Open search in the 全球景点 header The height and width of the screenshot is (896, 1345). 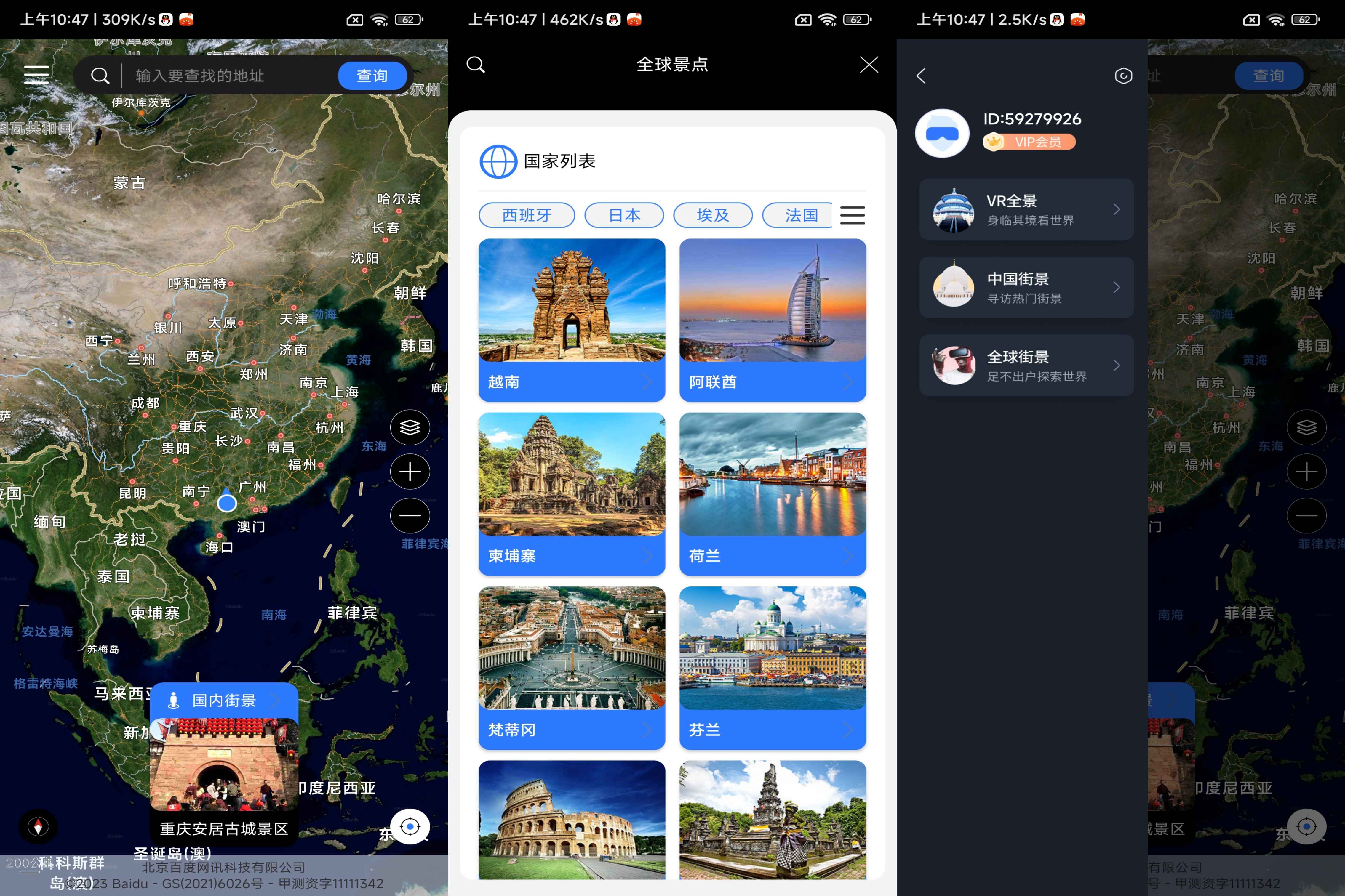[x=476, y=65]
